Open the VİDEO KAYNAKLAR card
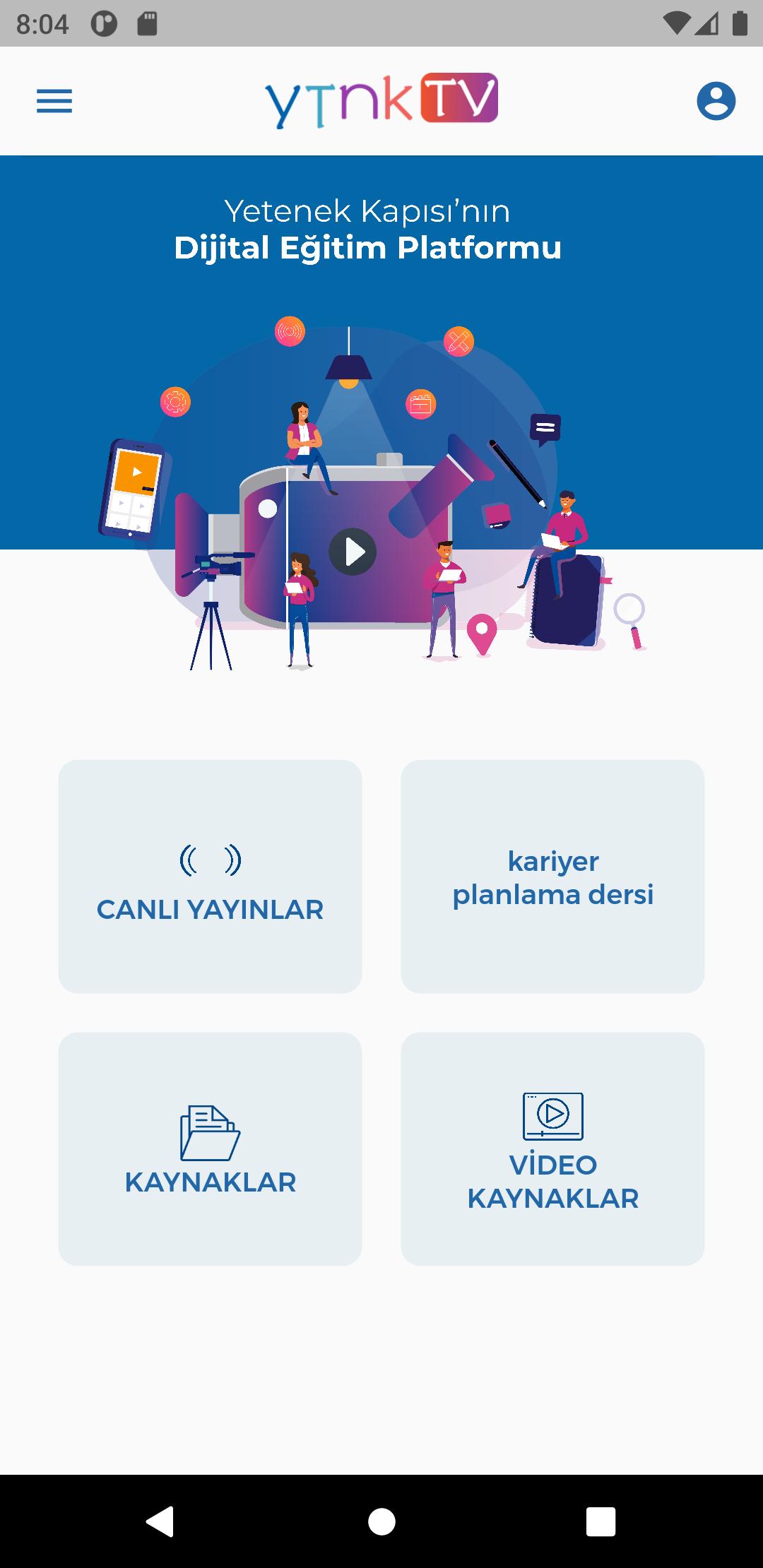Image resolution: width=763 pixels, height=1568 pixels. (552, 1149)
